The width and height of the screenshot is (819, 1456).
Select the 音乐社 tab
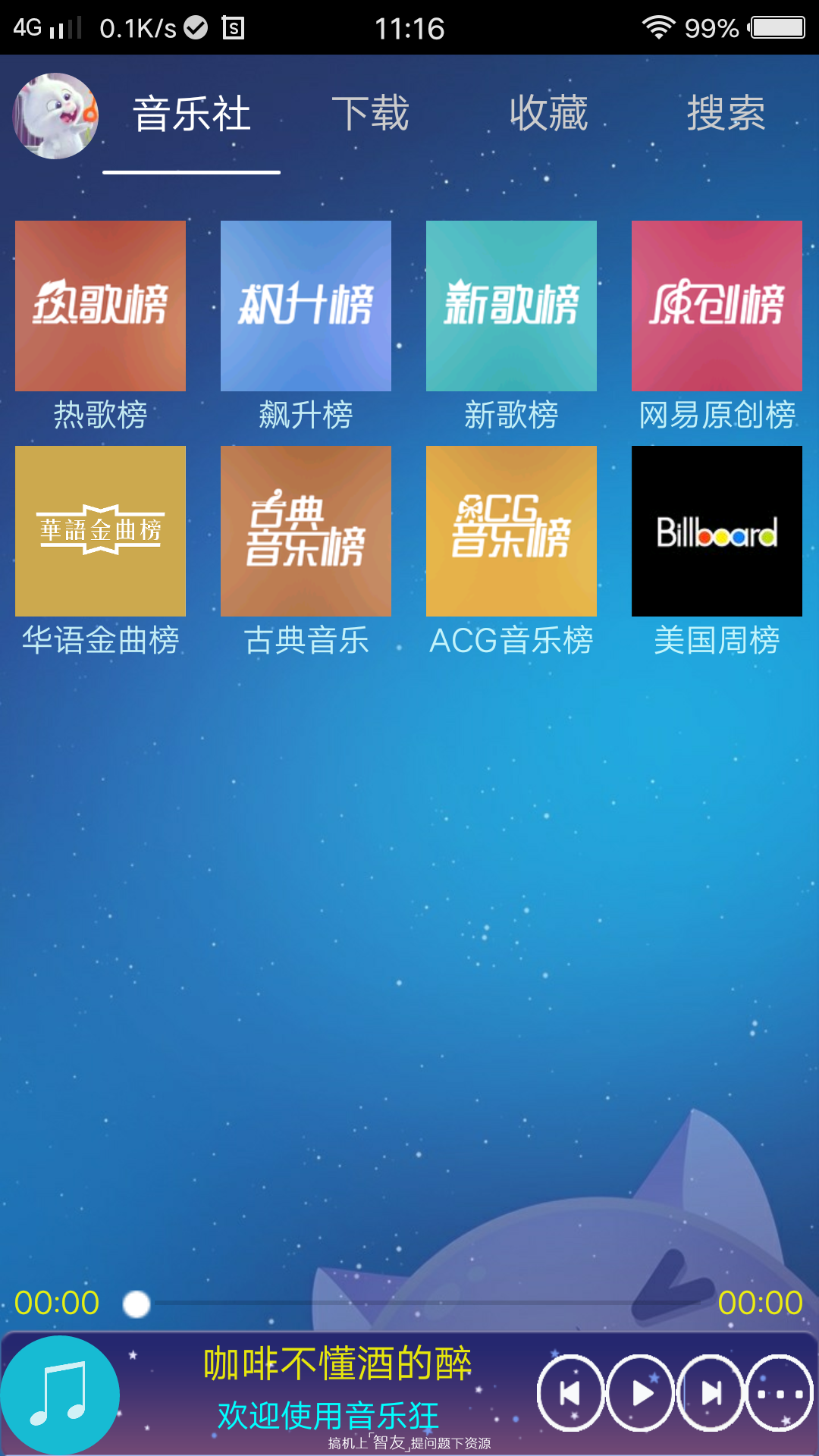pyautogui.click(x=192, y=114)
